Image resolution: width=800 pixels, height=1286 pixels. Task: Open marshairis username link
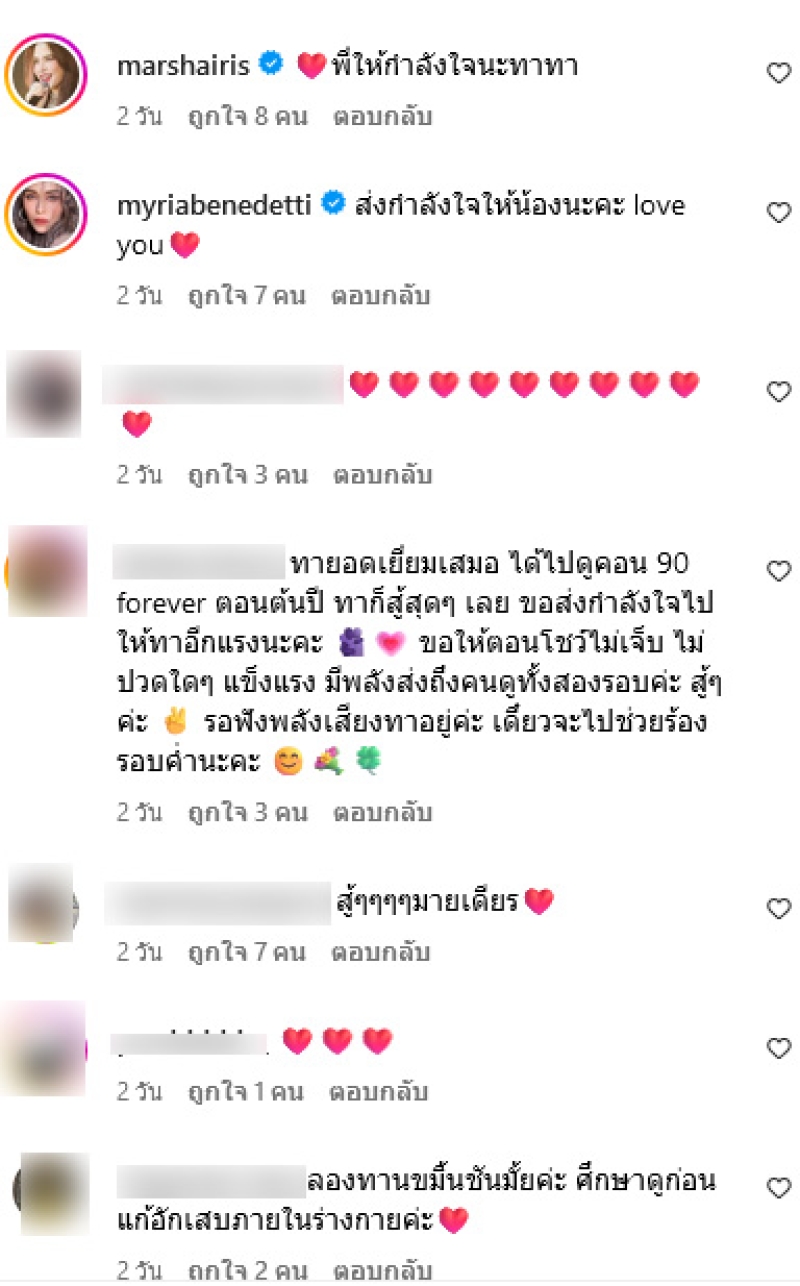pos(185,66)
